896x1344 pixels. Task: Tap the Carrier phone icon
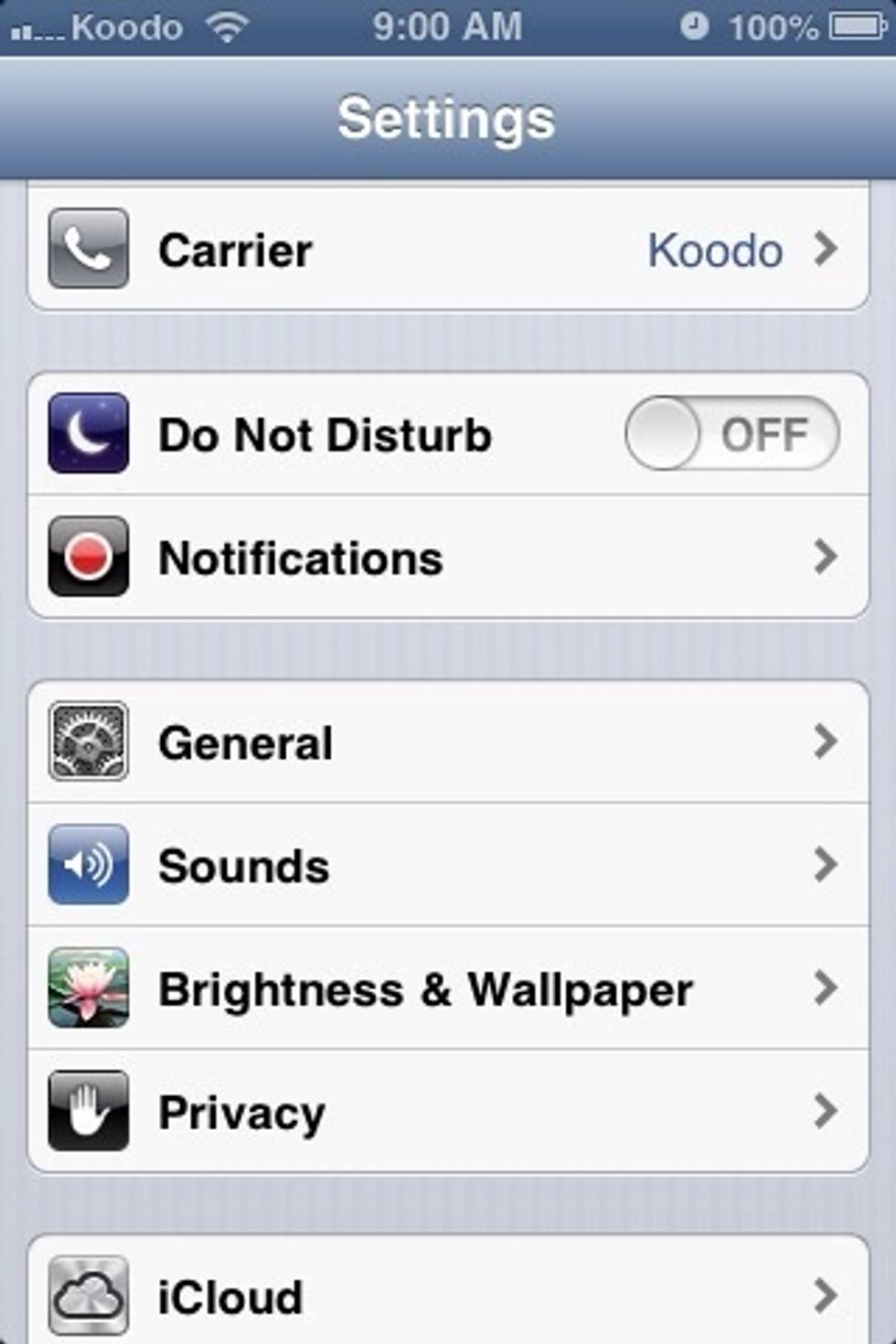(89, 250)
